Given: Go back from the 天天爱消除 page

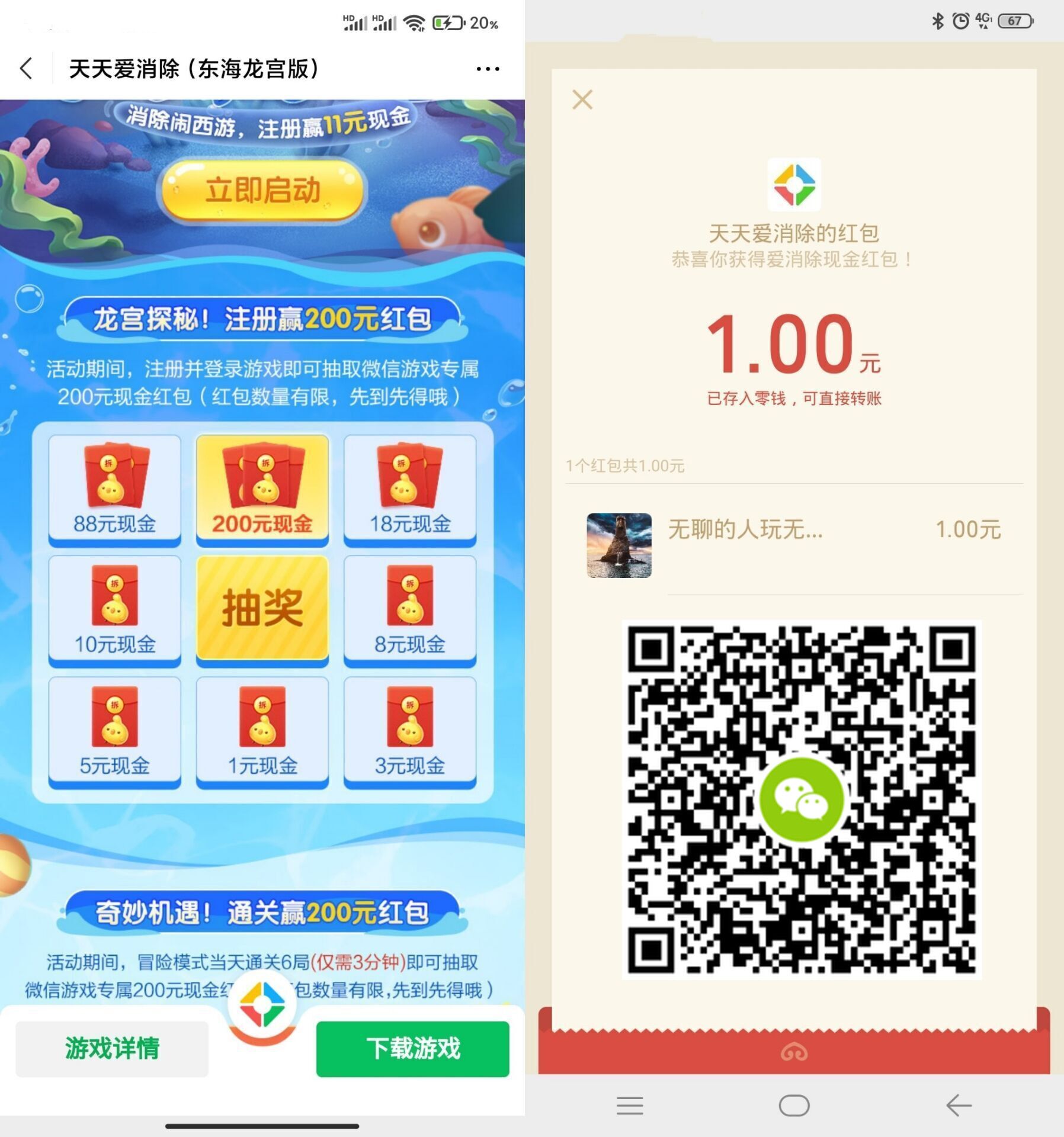Looking at the screenshot, I should pyautogui.click(x=26, y=69).
